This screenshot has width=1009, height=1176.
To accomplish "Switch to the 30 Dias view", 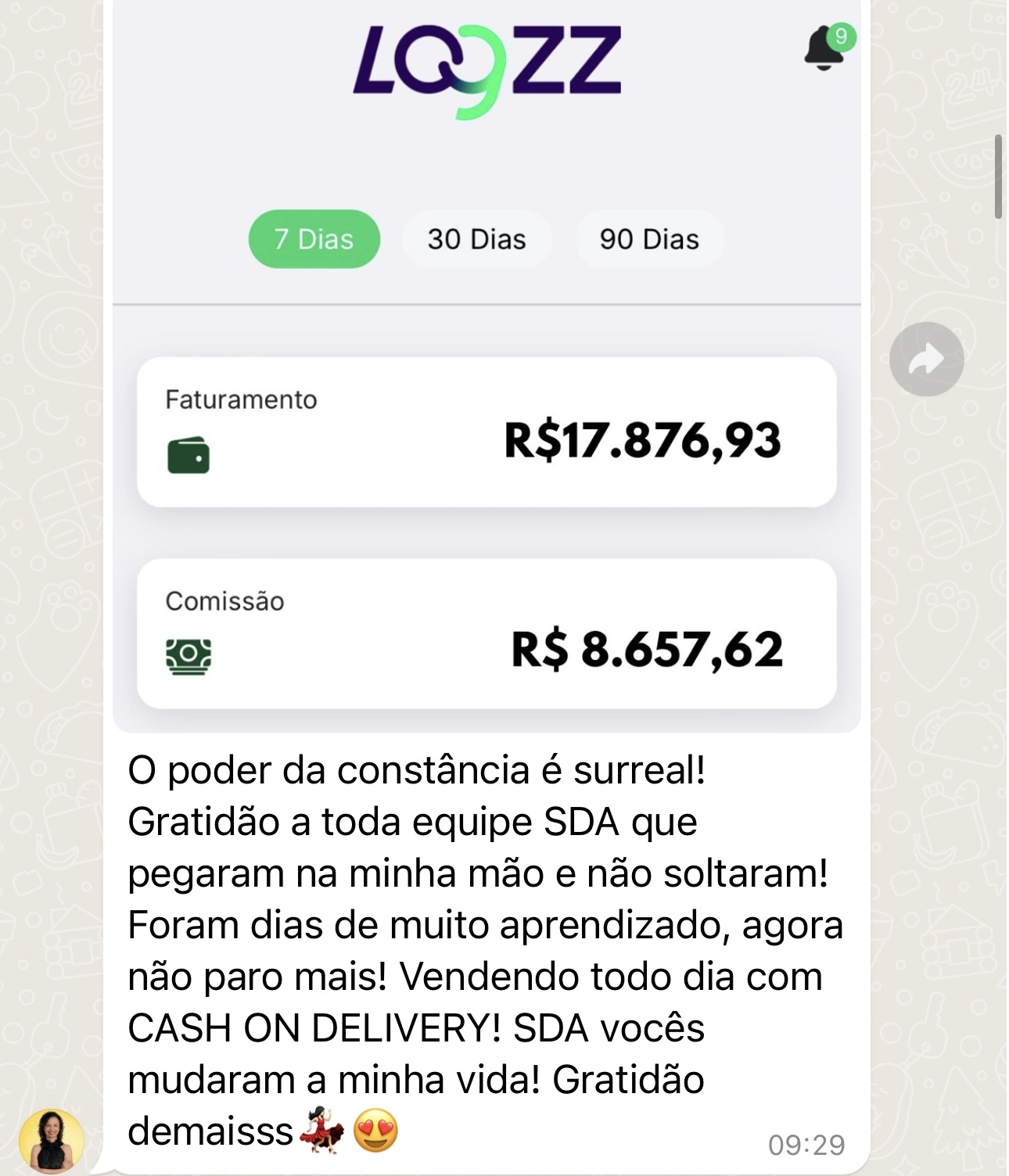I will (x=477, y=239).
